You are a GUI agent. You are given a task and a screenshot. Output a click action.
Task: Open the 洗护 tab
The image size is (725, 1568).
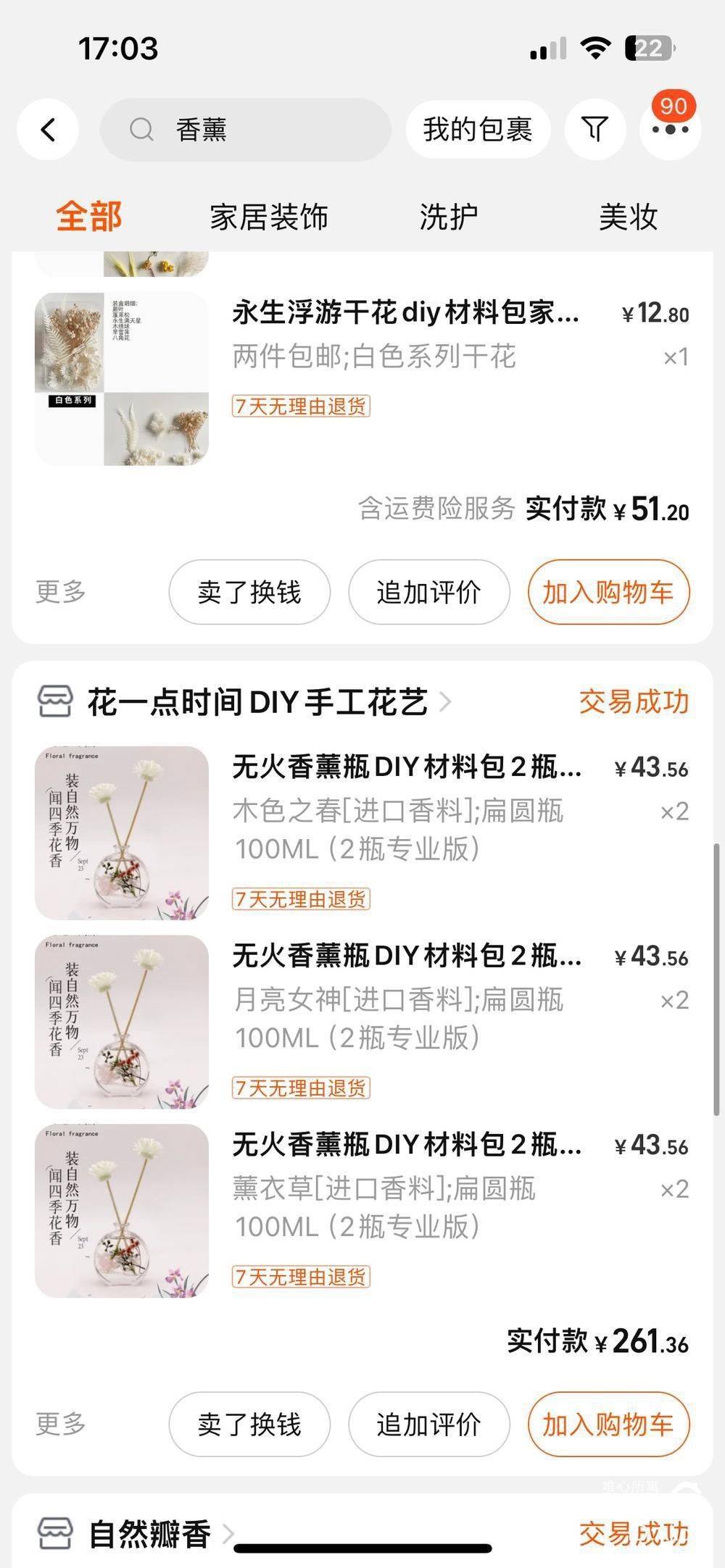click(449, 215)
